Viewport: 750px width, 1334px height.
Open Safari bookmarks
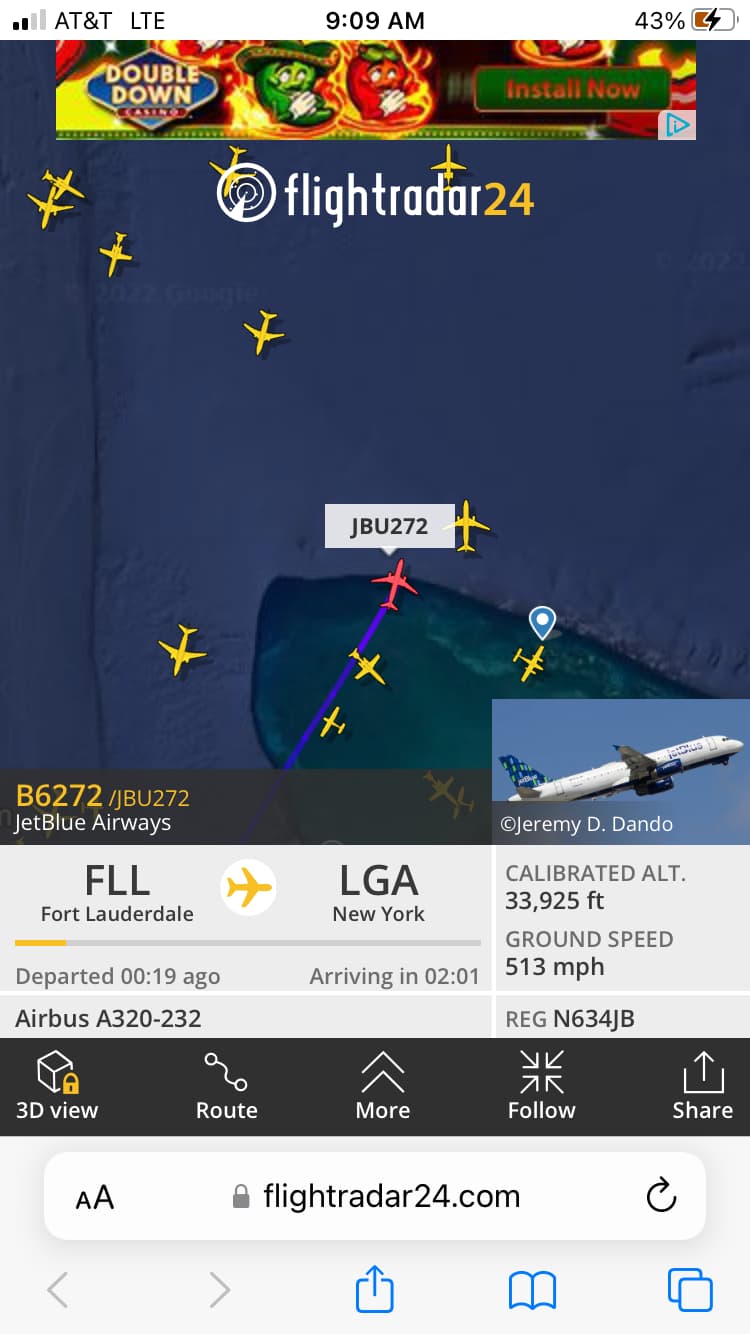(x=532, y=1290)
